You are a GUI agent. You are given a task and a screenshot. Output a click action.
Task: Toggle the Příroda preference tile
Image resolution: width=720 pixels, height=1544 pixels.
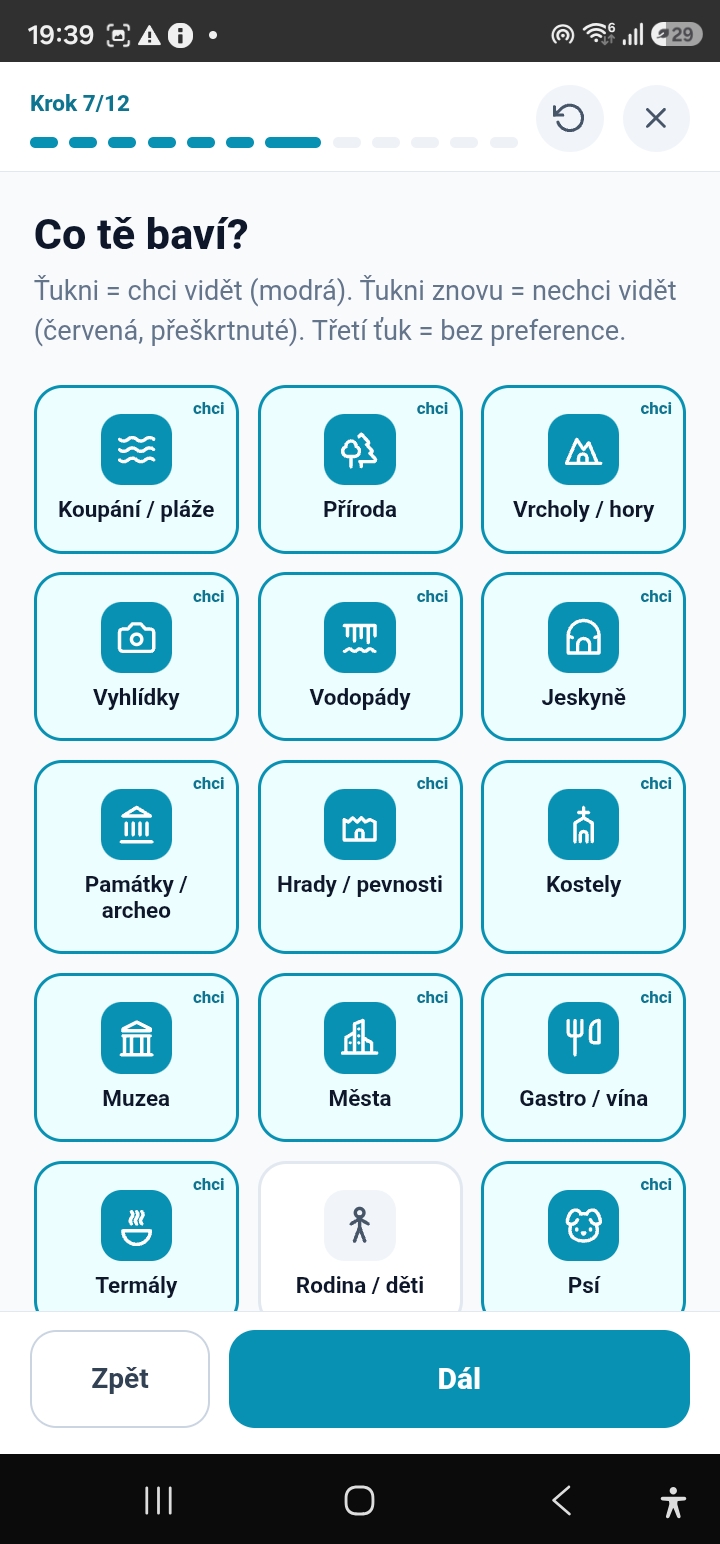click(360, 469)
